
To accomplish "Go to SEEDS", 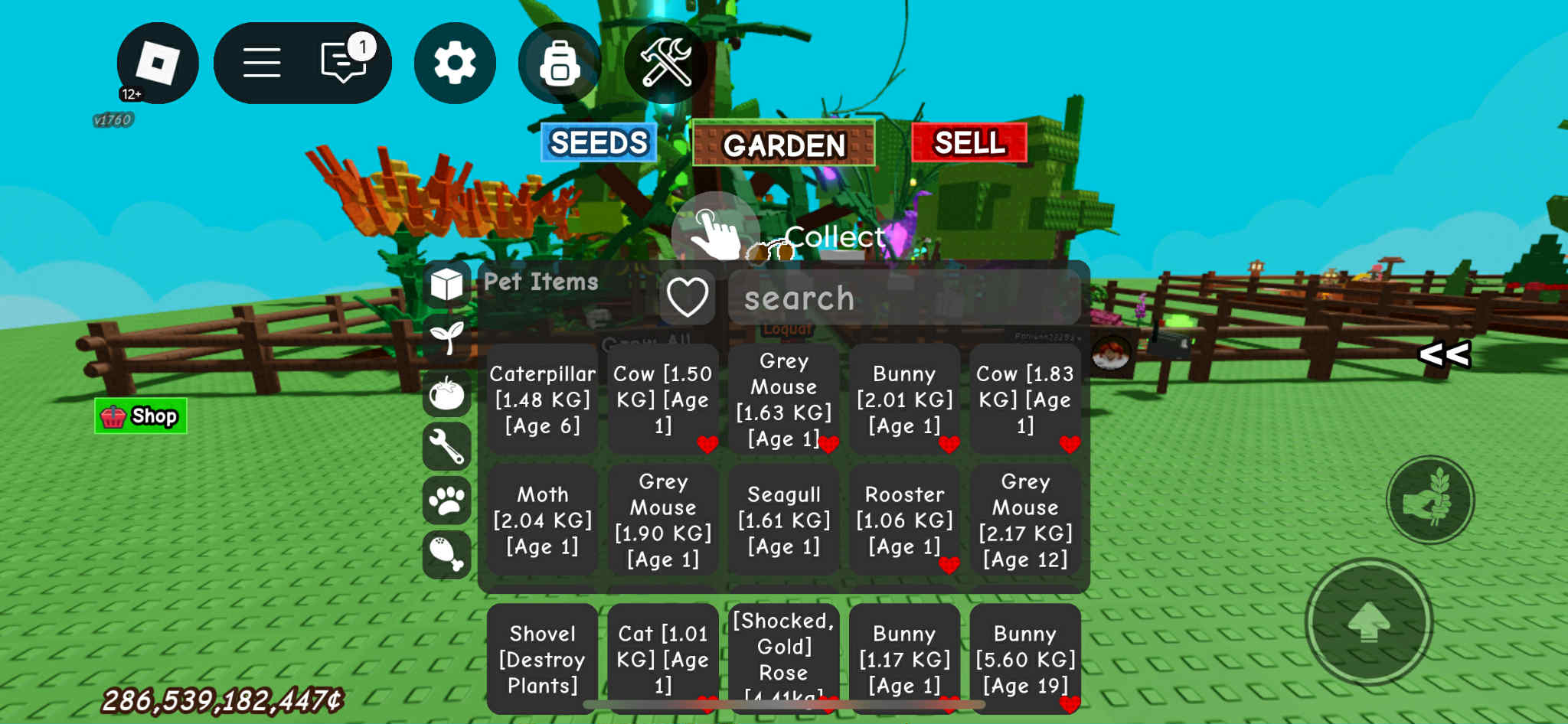I will click(599, 143).
